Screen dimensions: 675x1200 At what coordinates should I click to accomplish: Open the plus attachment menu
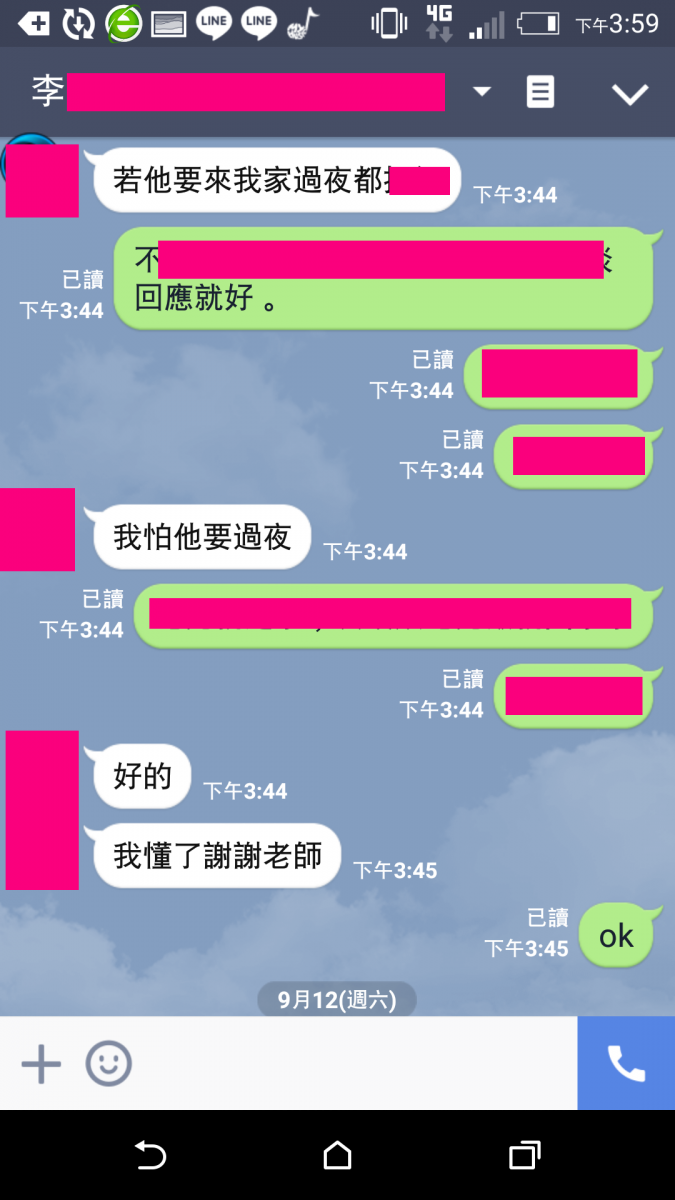coord(42,1064)
